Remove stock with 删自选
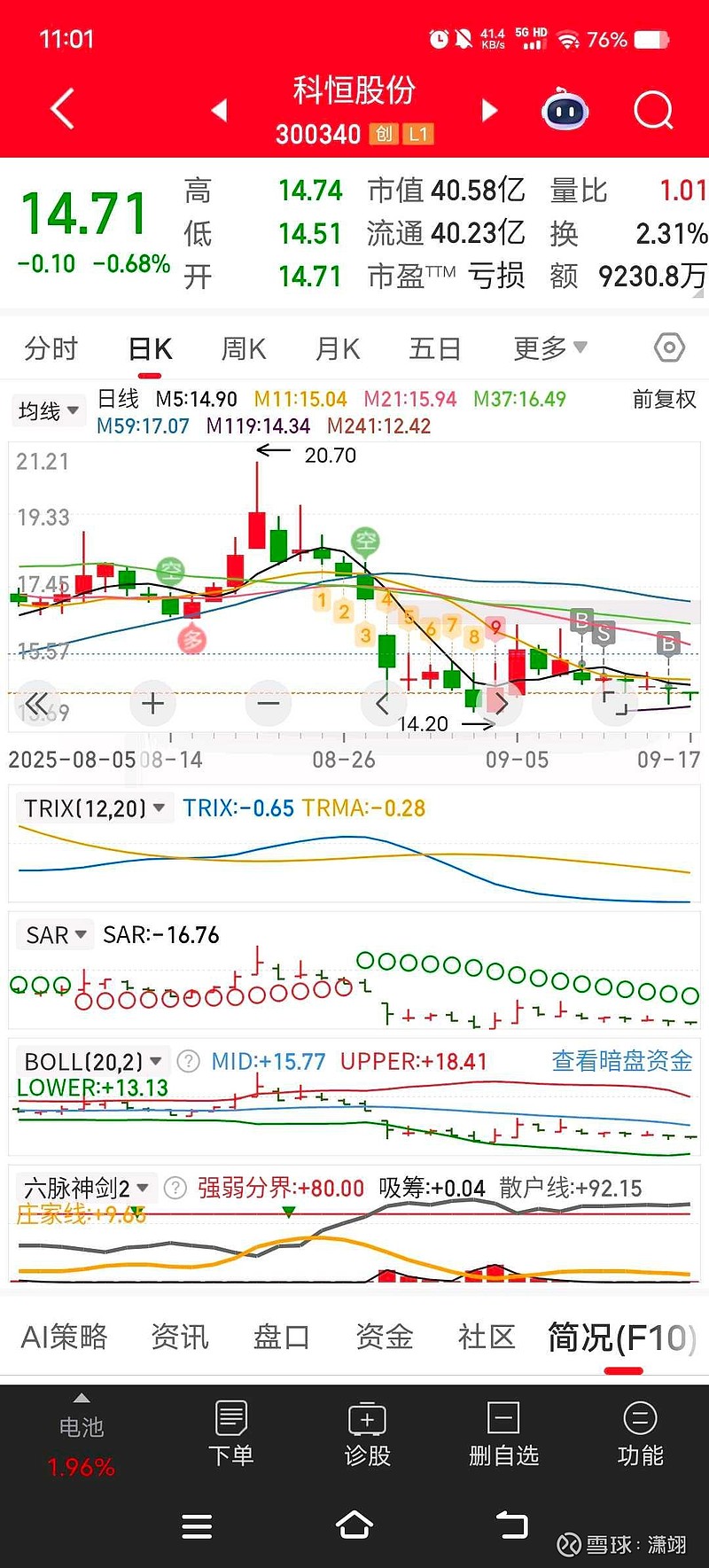The height and width of the screenshot is (1568, 709). point(503,1434)
